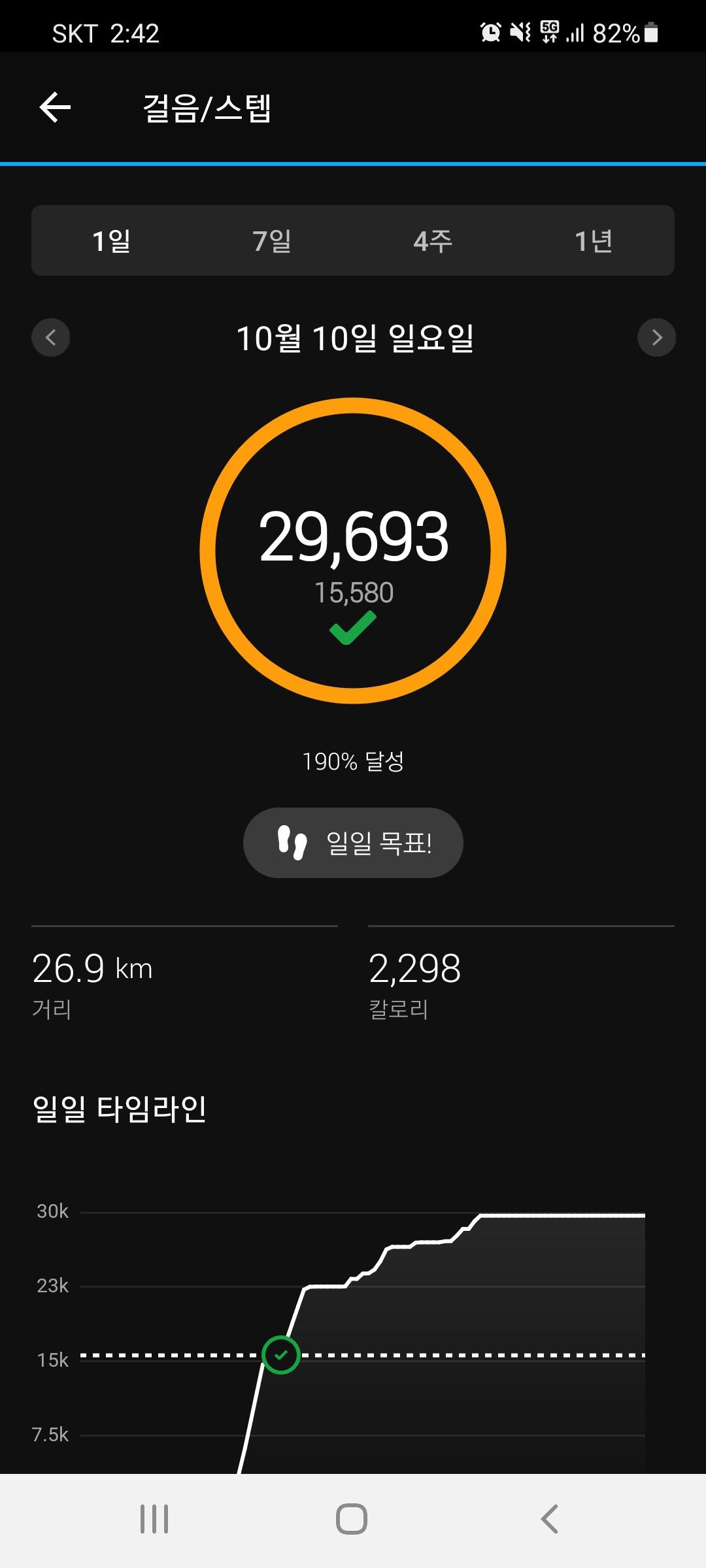Select the 1일 daily view tab
This screenshot has height=1568, width=706.
coord(111,241)
